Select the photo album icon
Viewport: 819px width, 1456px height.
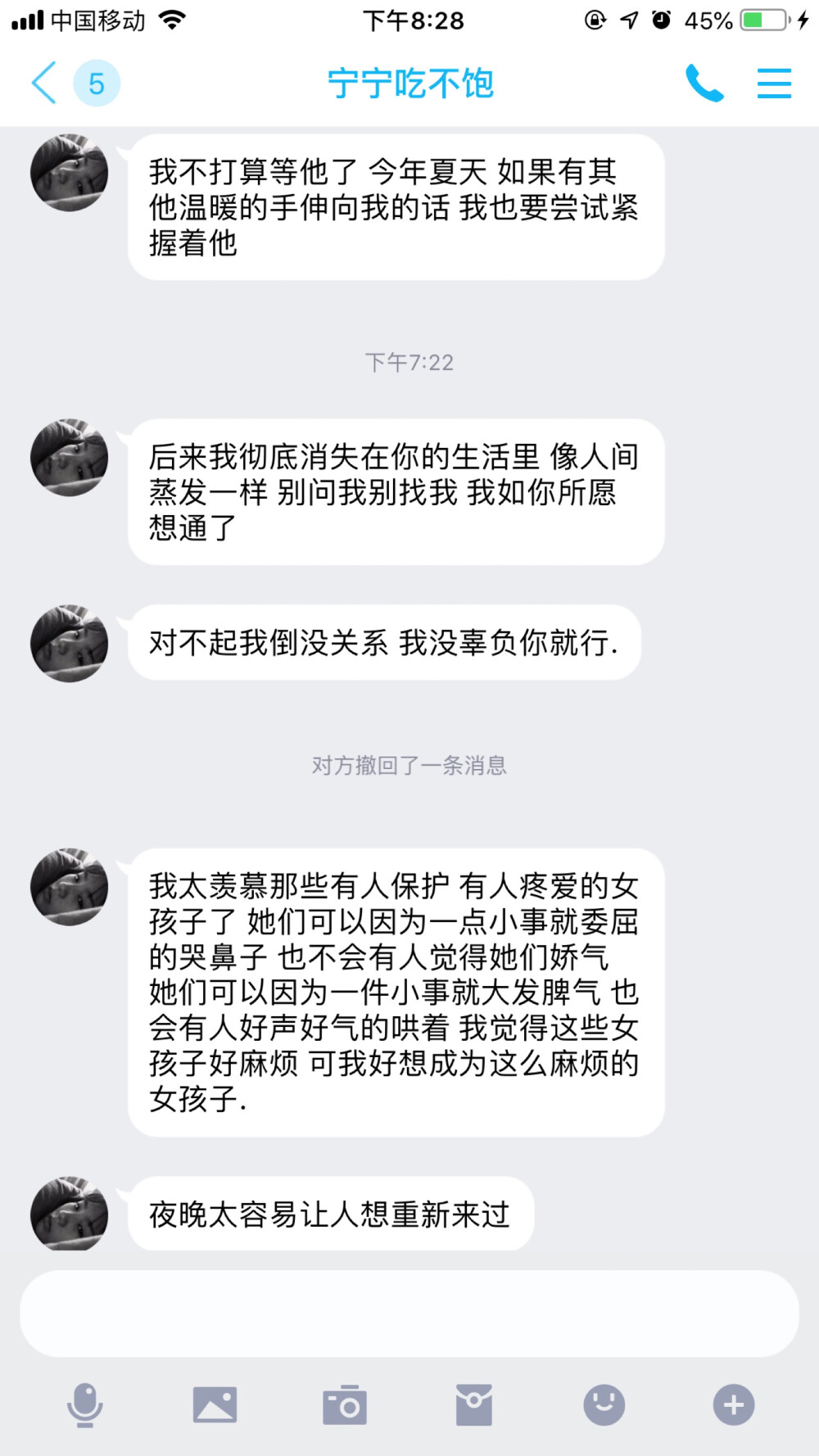(216, 1404)
